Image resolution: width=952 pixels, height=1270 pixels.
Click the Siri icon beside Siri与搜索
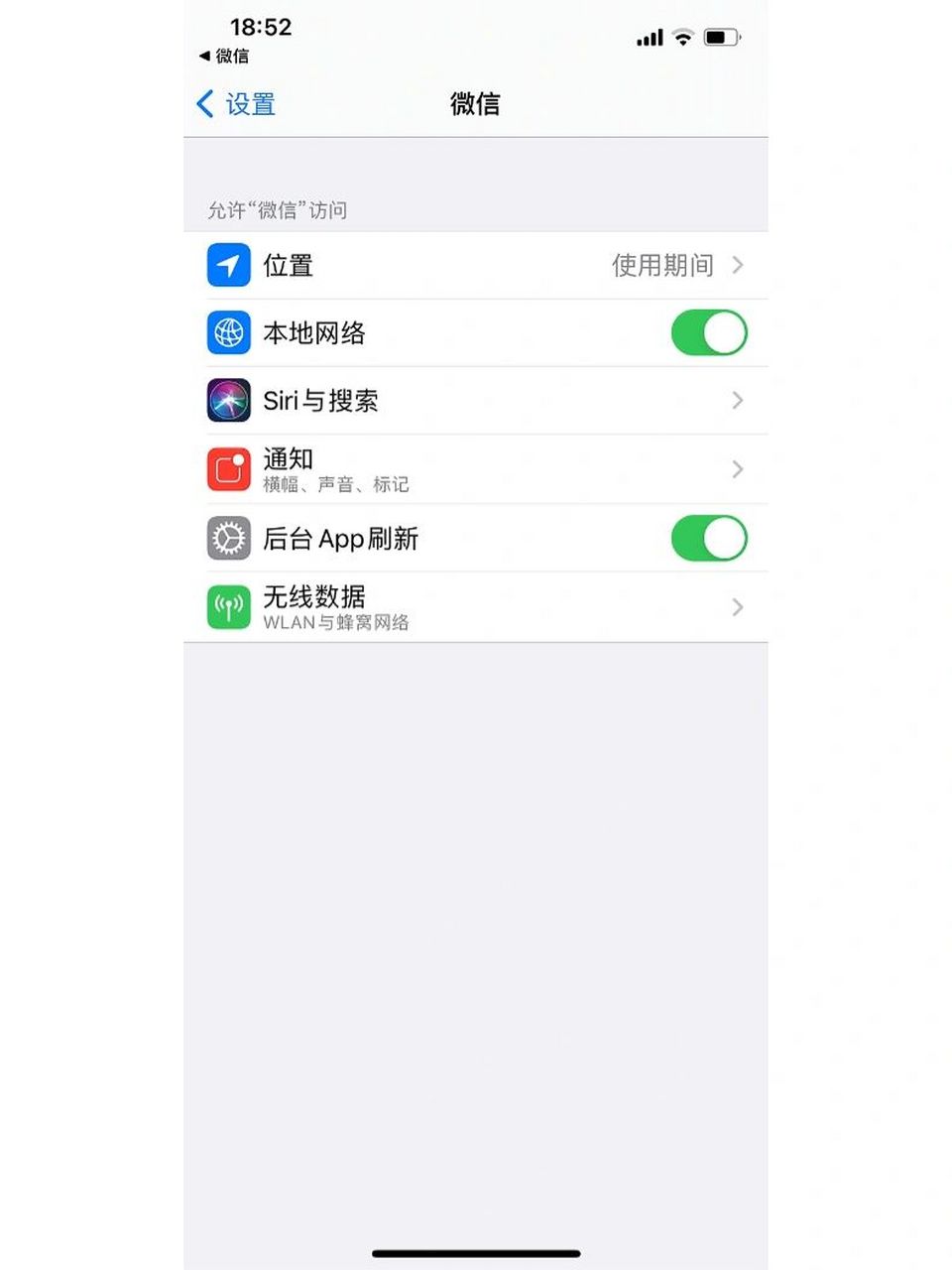(228, 400)
